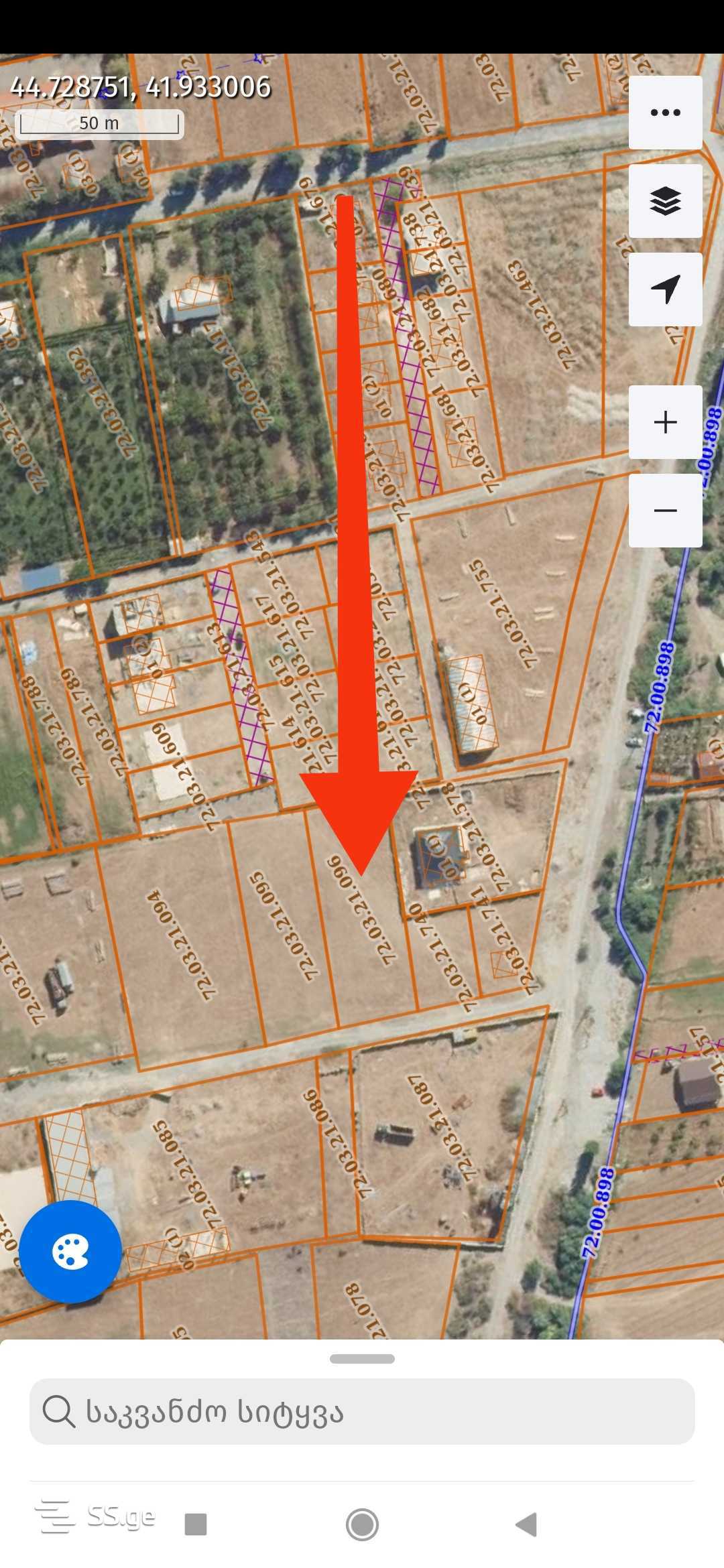Image resolution: width=724 pixels, height=1568 pixels.
Task: Go to the home screen via system home
Action: click(x=362, y=1524)
